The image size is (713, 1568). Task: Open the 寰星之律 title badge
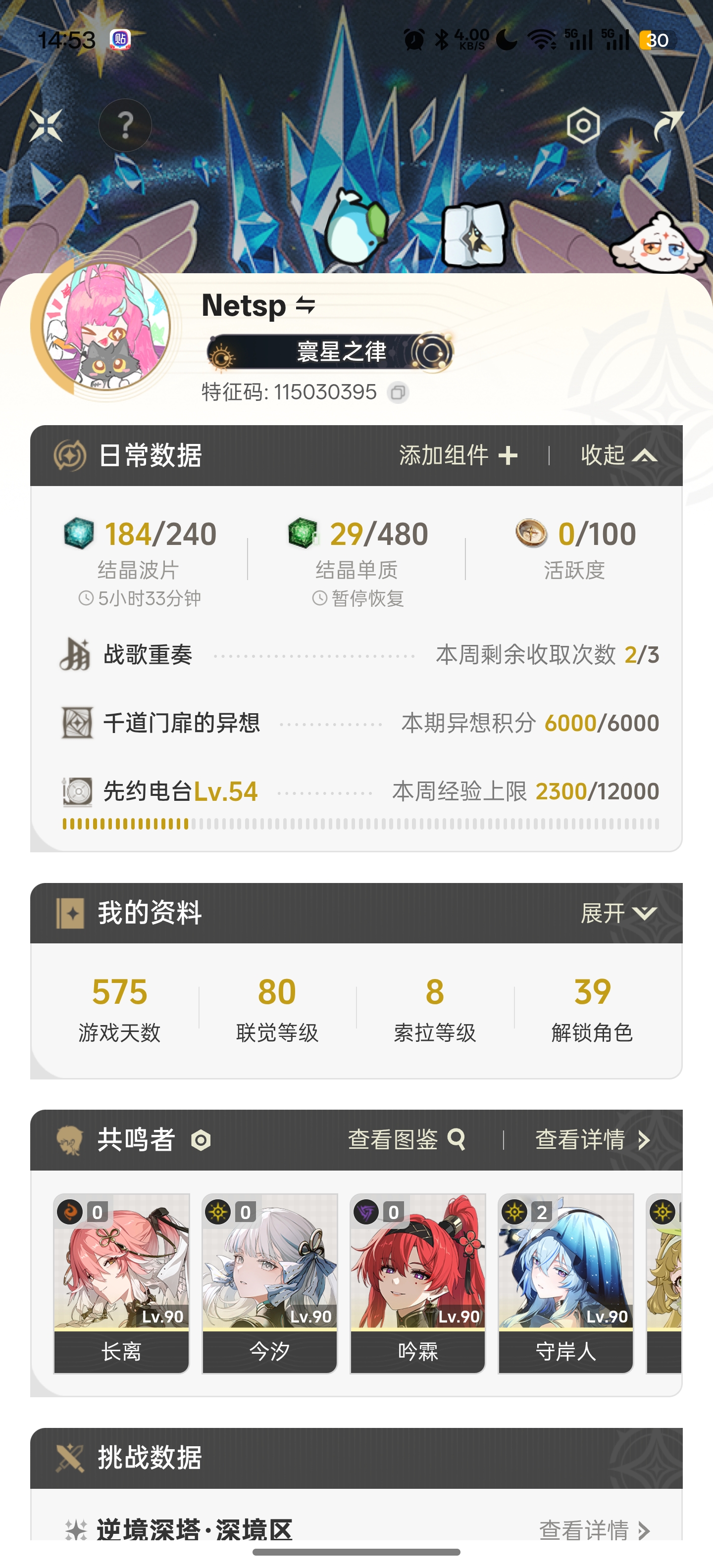(329, 352)
